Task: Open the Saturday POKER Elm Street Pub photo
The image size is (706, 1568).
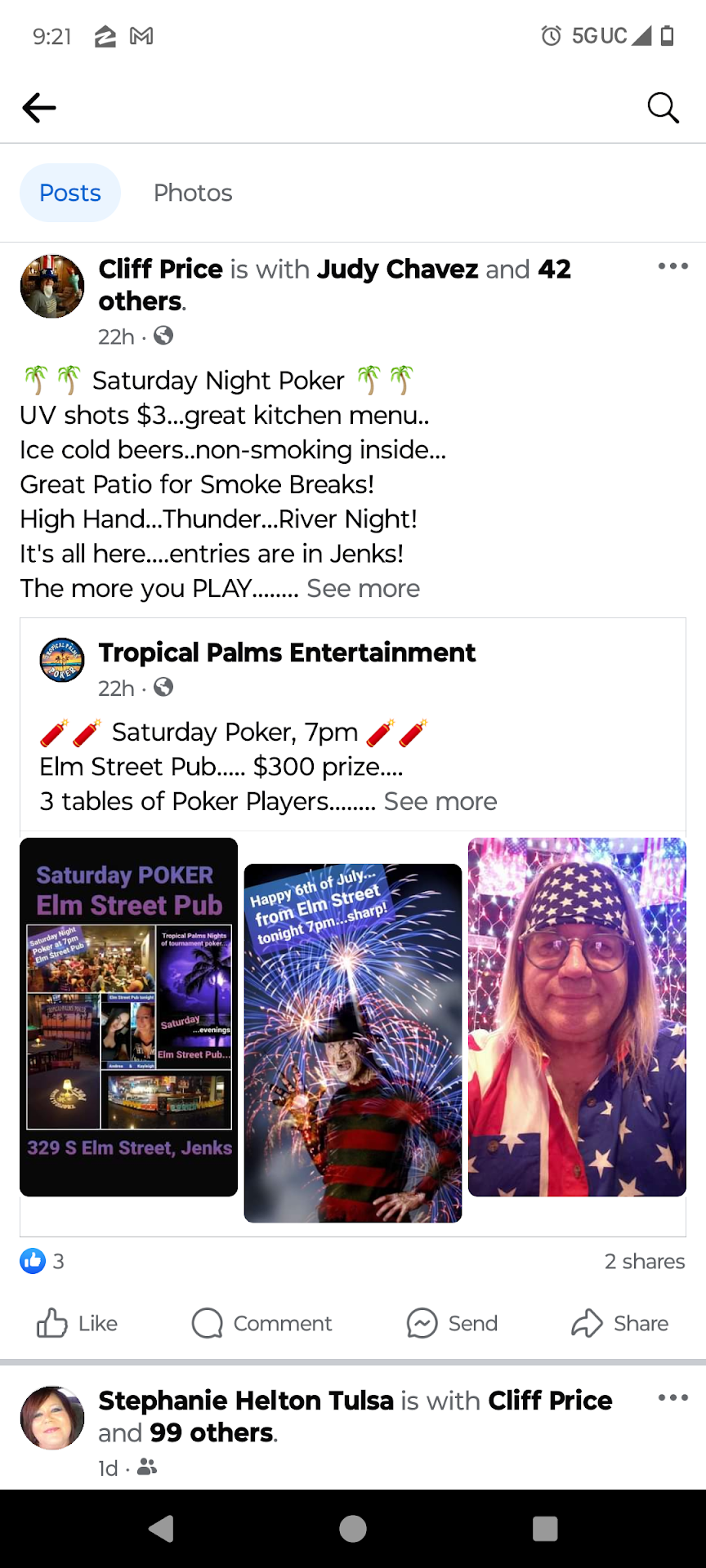Action: [129, 1017]
